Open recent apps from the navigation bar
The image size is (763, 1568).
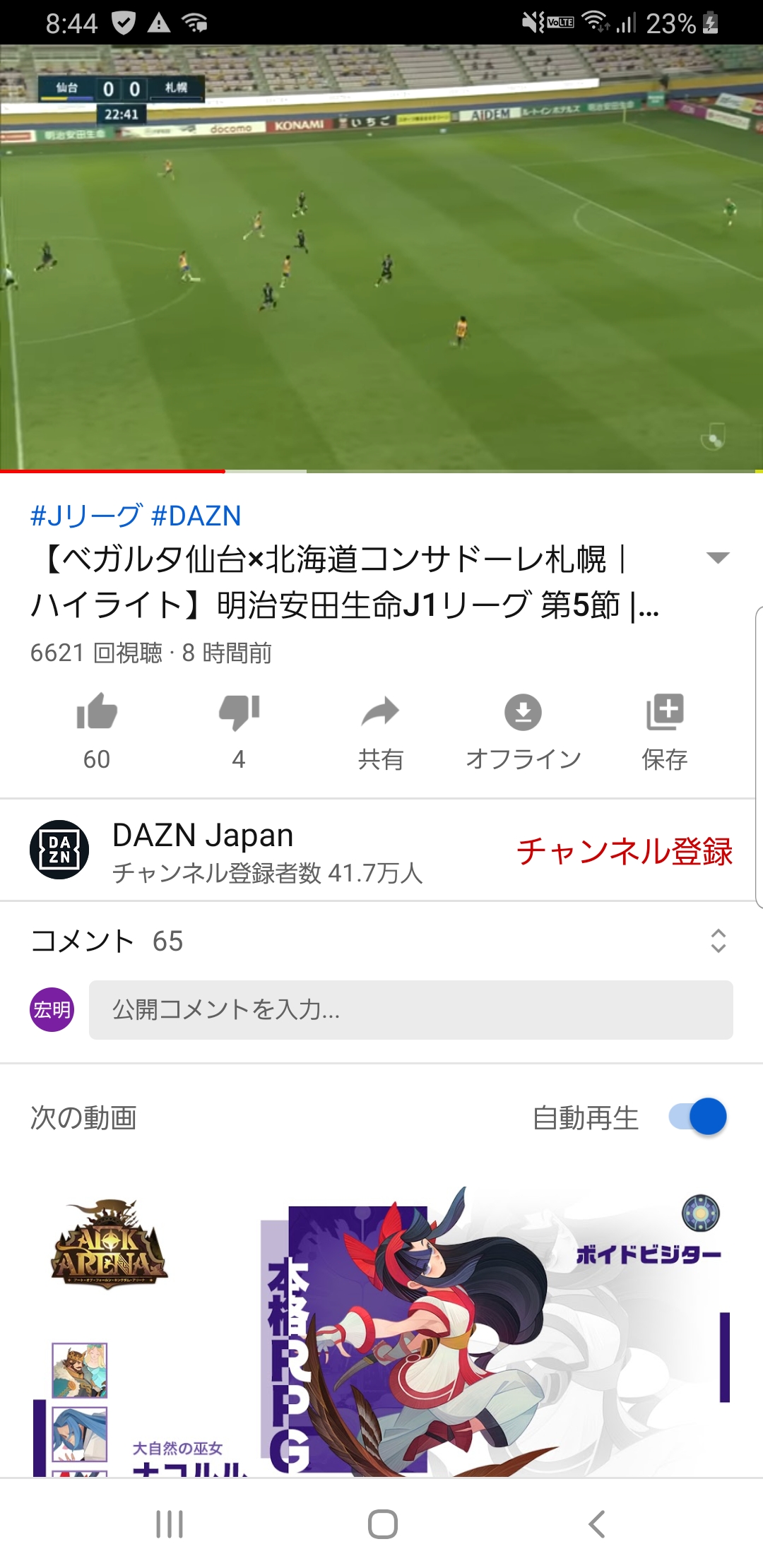170,1524
